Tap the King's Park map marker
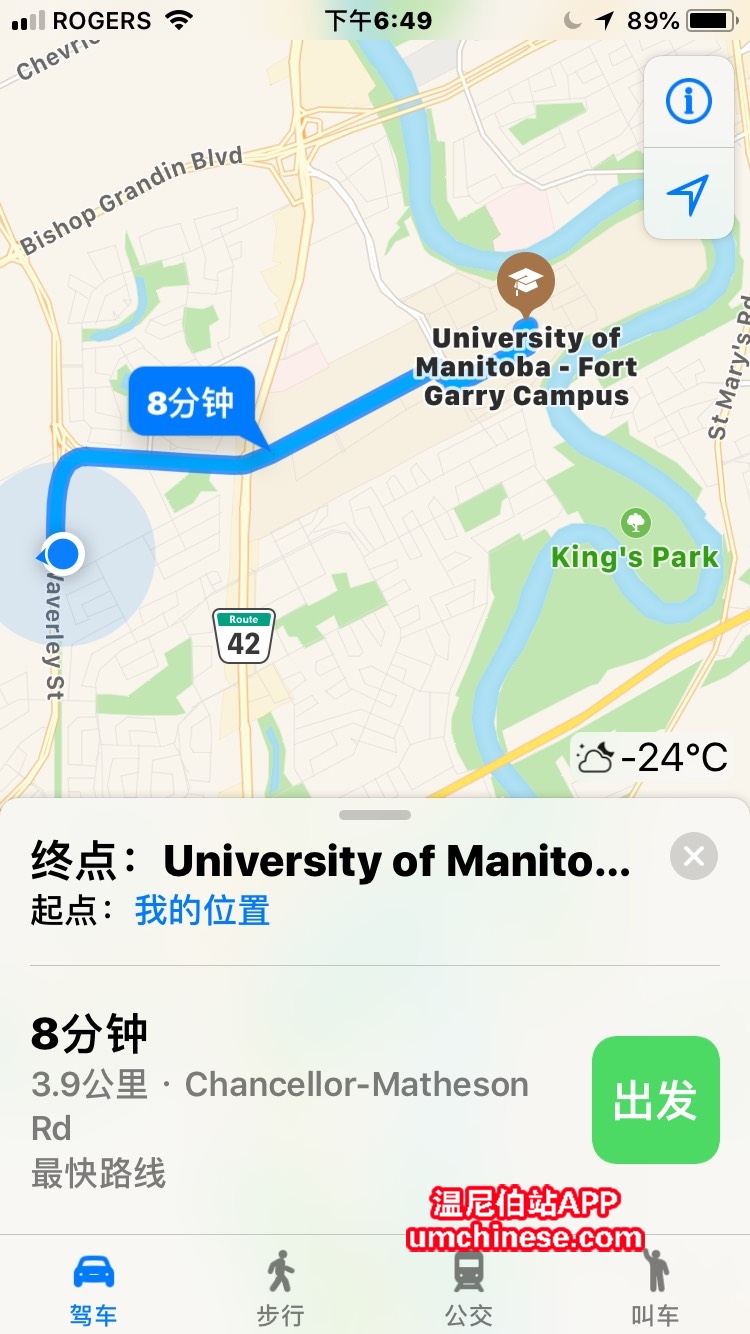 point(635,523)
